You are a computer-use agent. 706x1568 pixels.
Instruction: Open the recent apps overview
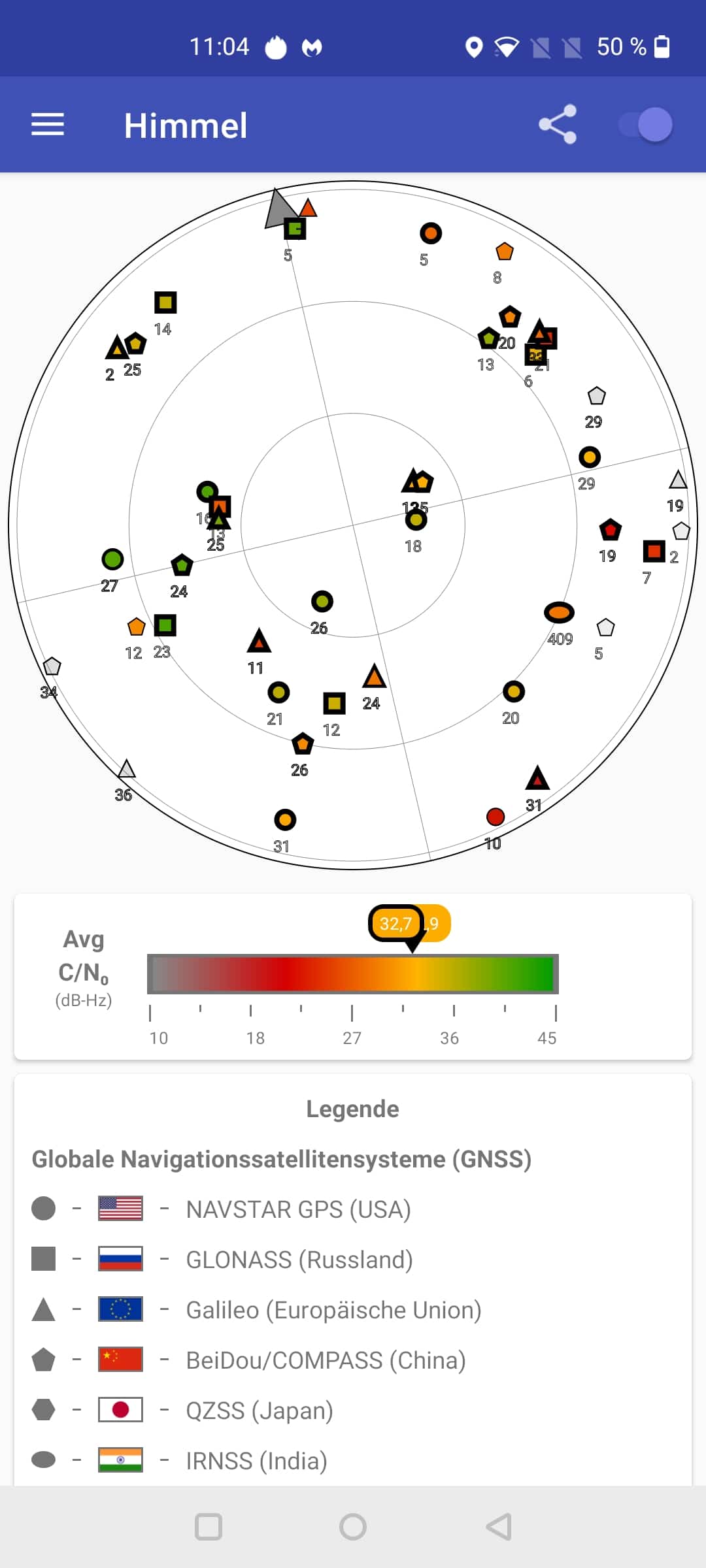[209, 1527]
